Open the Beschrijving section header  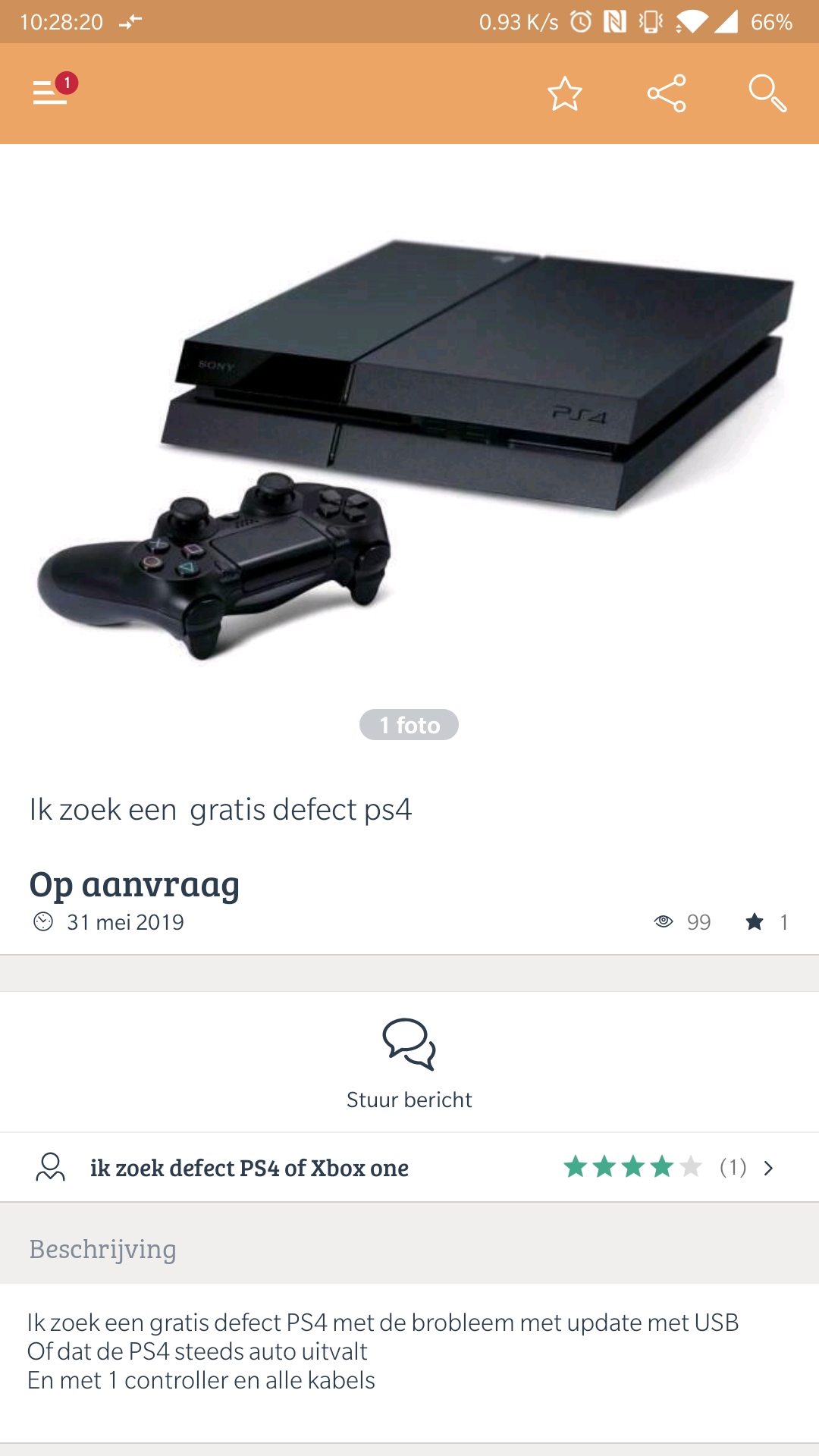pos(102,1250)
